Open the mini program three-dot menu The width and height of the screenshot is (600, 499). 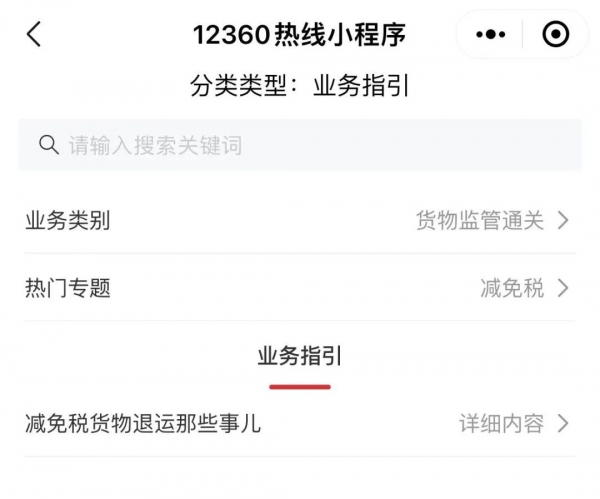491,35
